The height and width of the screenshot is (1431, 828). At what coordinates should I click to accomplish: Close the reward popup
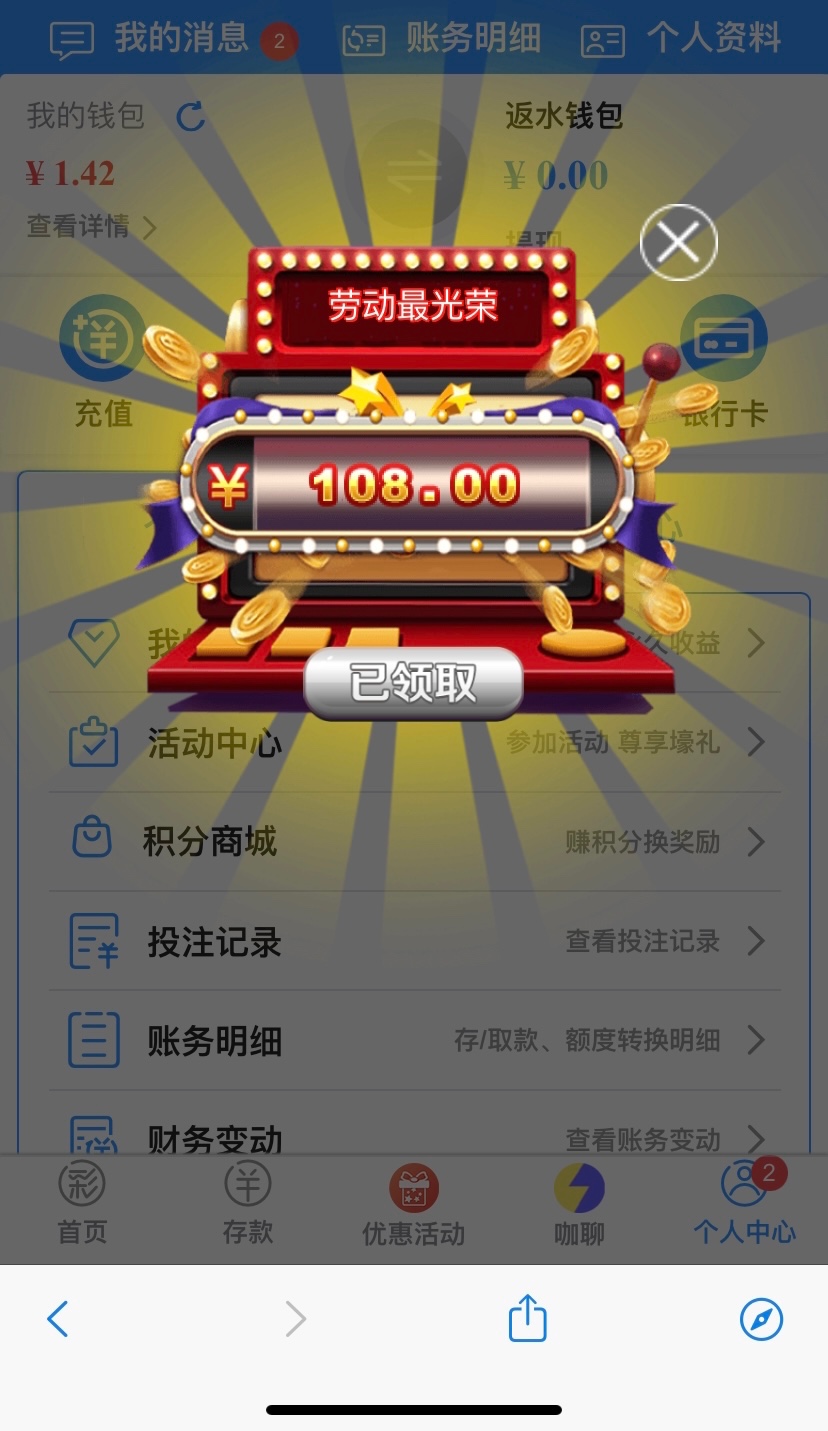tap(678, 242)
